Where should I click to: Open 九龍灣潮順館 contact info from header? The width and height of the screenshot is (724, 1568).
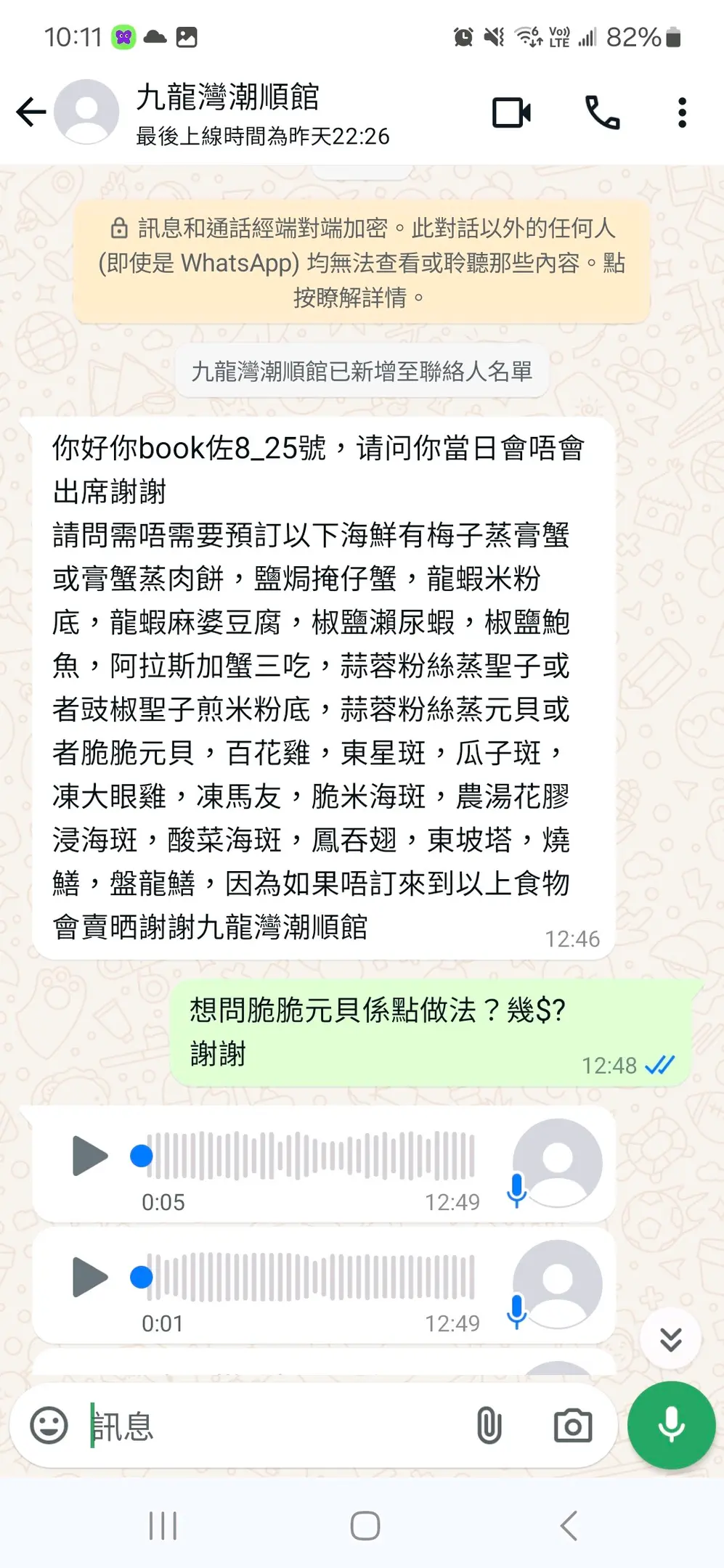[x=261, y=113]
